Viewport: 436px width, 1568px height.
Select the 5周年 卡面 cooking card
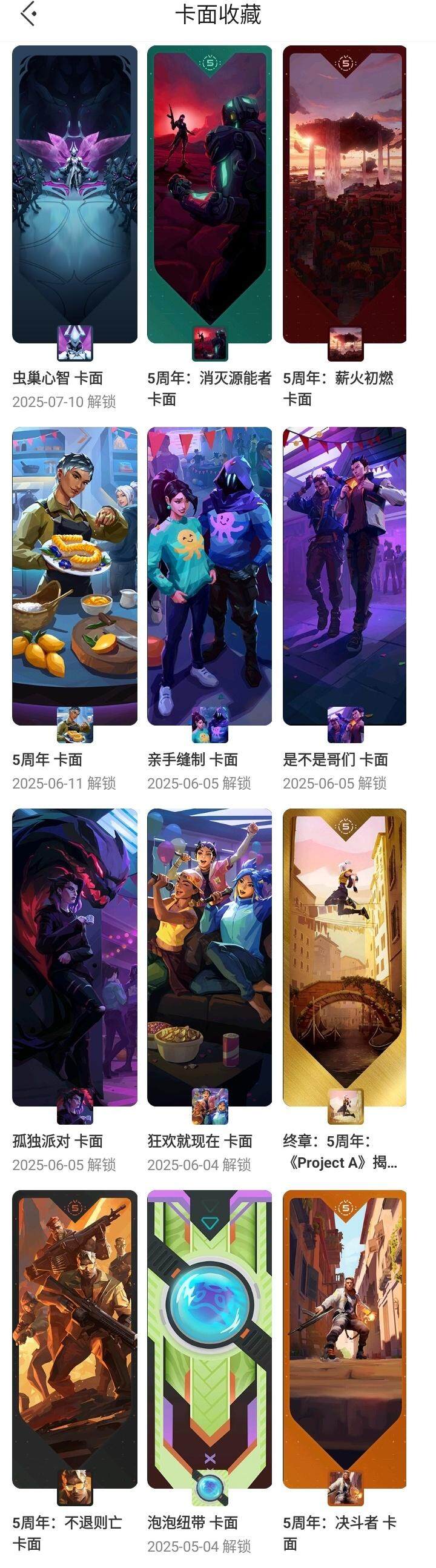(x=75, y=576)
